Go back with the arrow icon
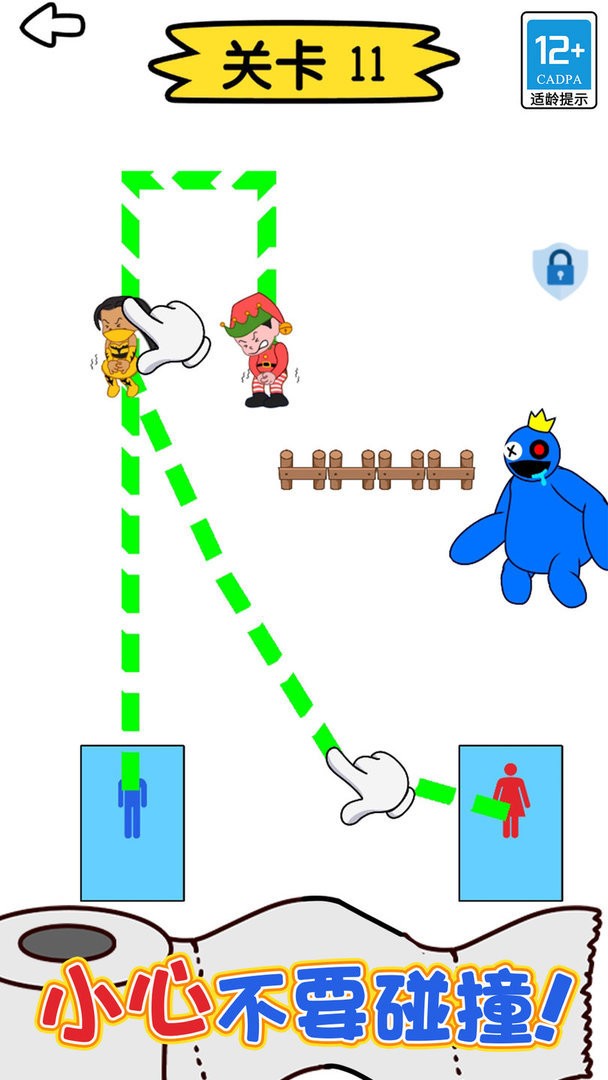Viewport: 608px width, 1080px height. point(52,26)
